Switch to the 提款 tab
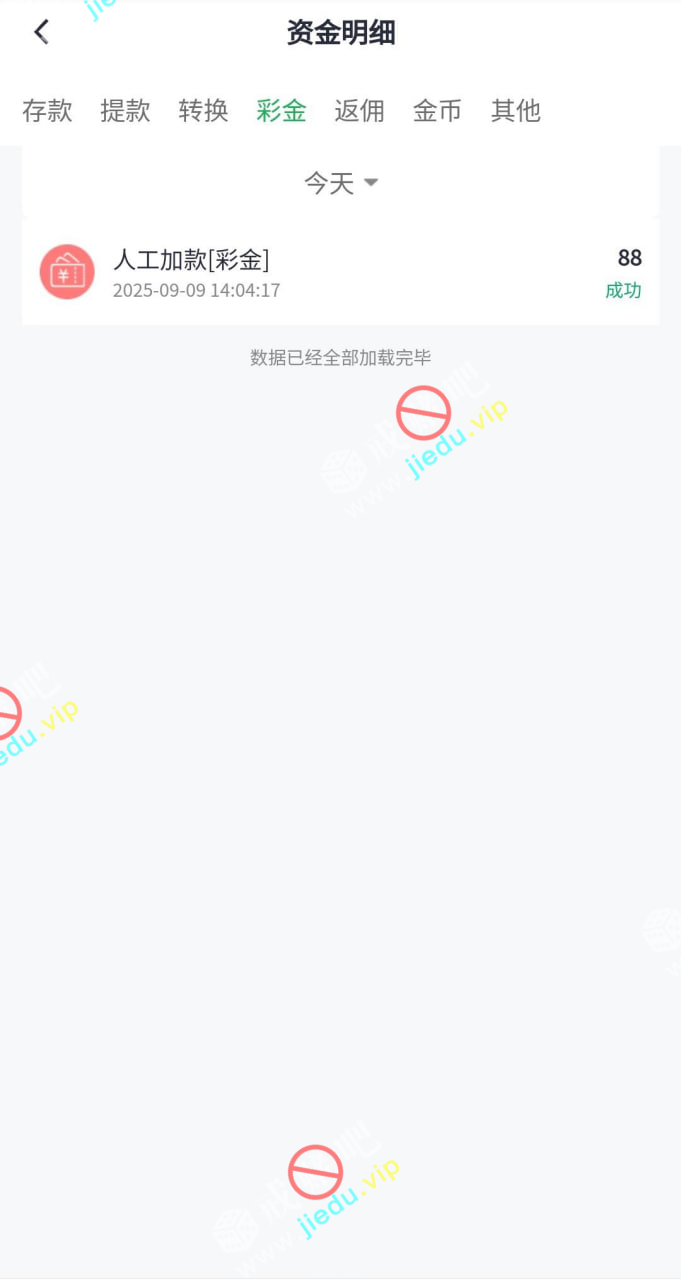 (x=125, y=110)
